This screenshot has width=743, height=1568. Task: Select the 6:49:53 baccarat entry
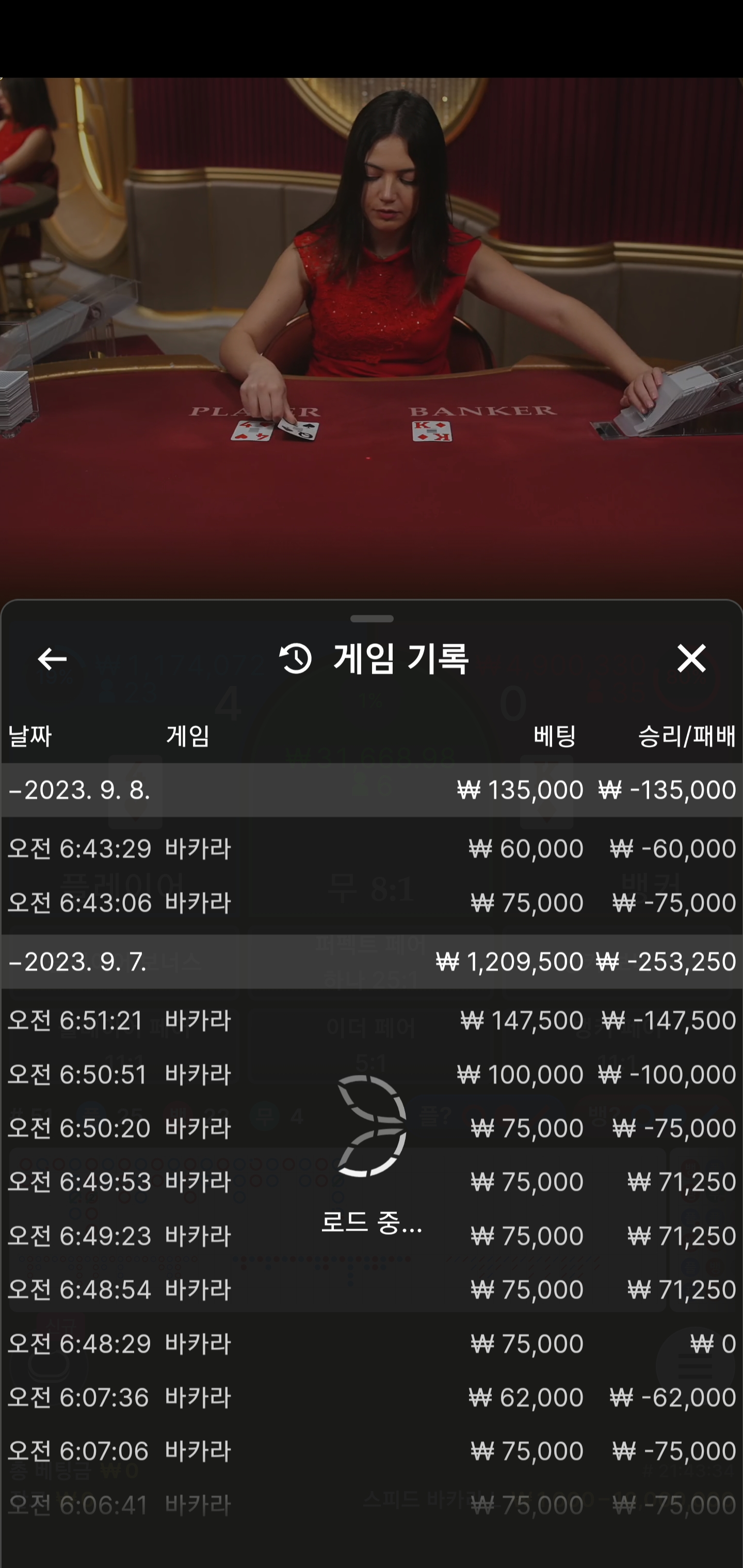[x=372, y=1182]
